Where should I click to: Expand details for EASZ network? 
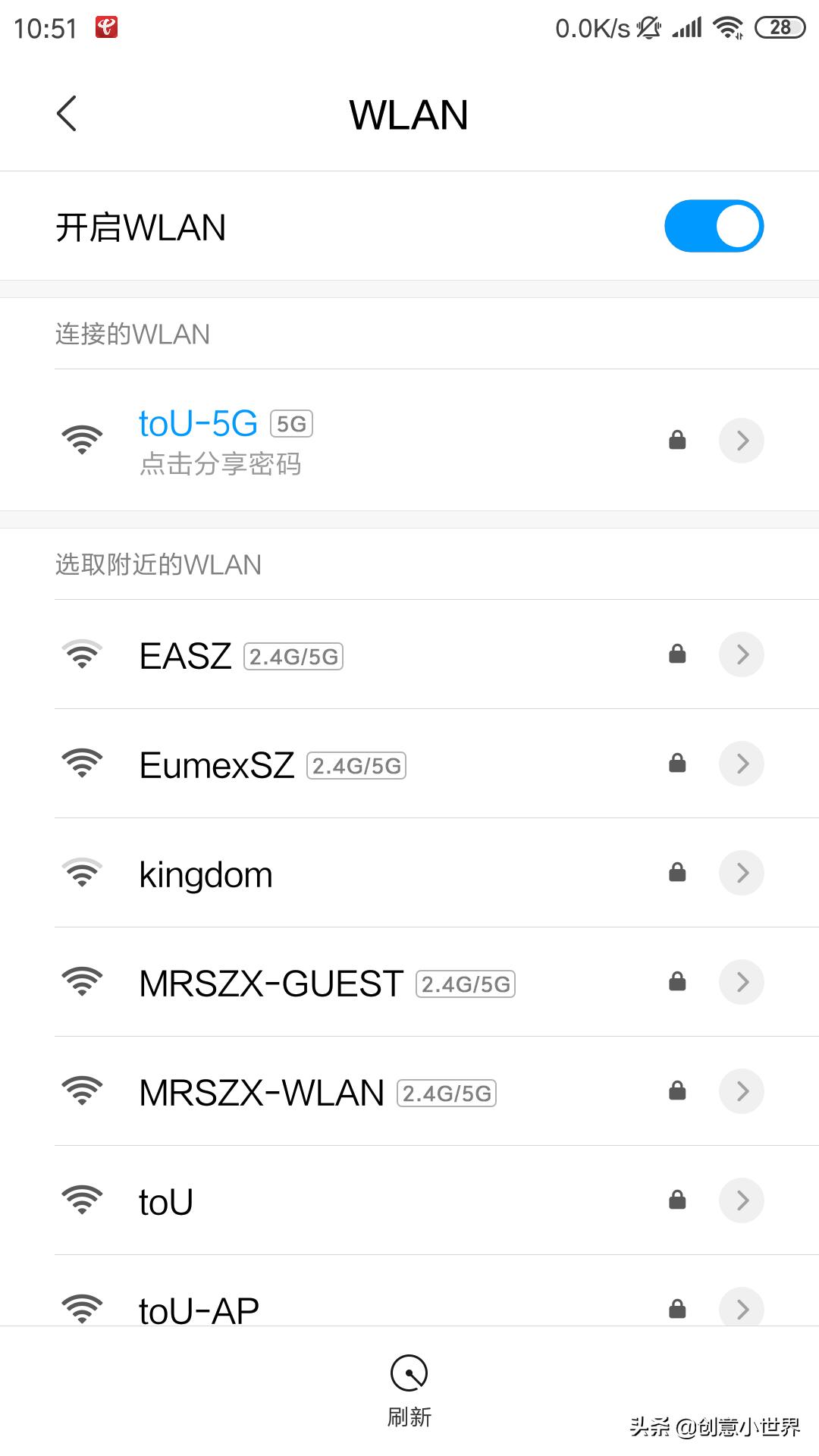coord(741,654)
